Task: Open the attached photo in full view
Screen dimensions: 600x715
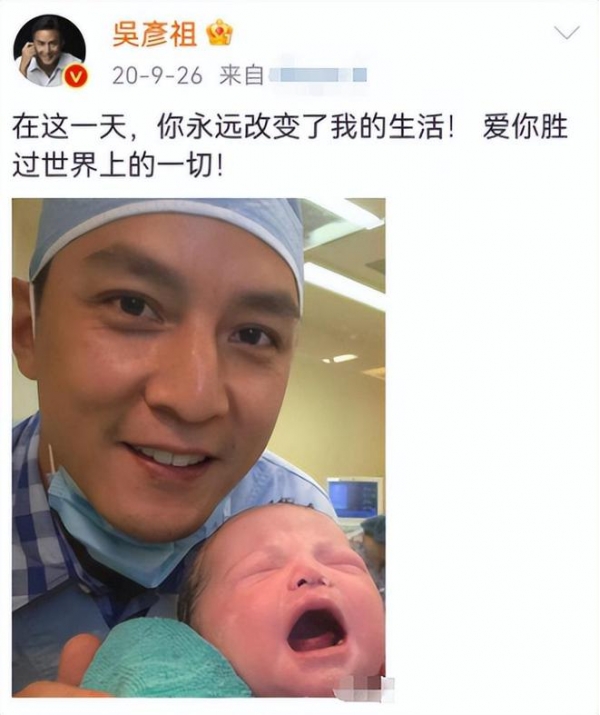Action: pyautogui.click(x=198, y=446)
